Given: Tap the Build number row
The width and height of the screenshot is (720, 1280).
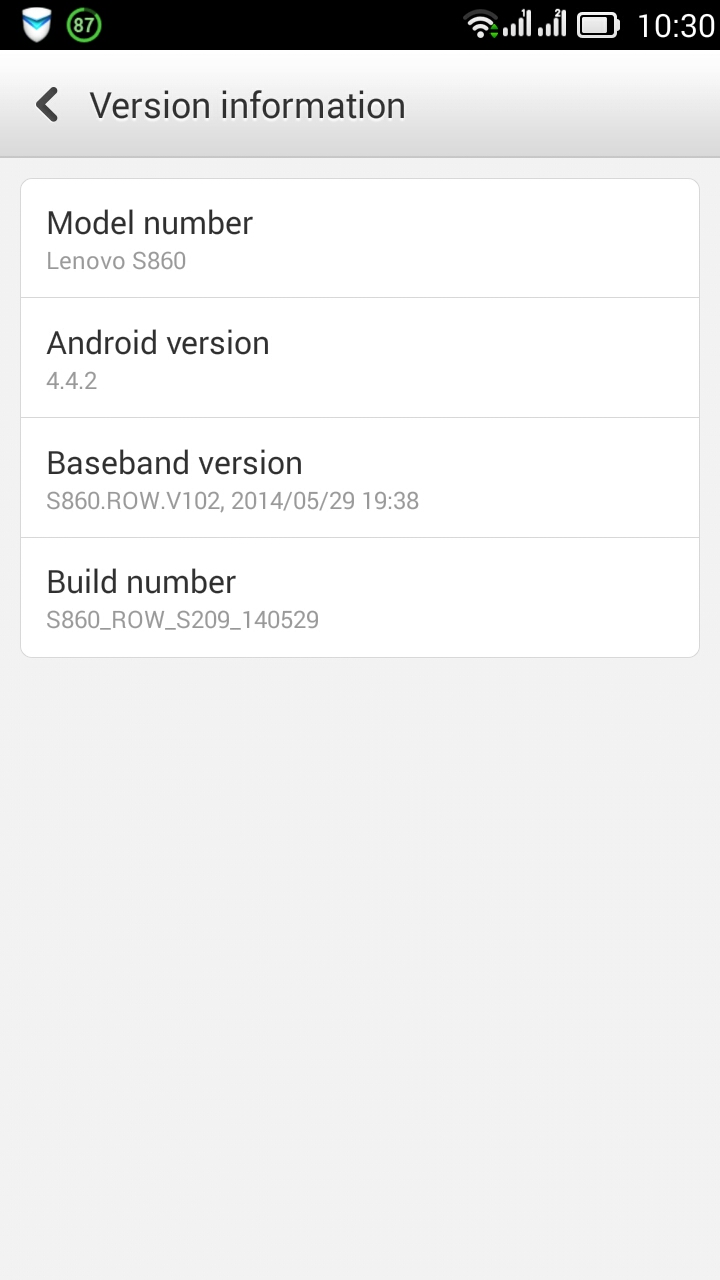Looking at the screenshot, I should click(x=360, y=598).
